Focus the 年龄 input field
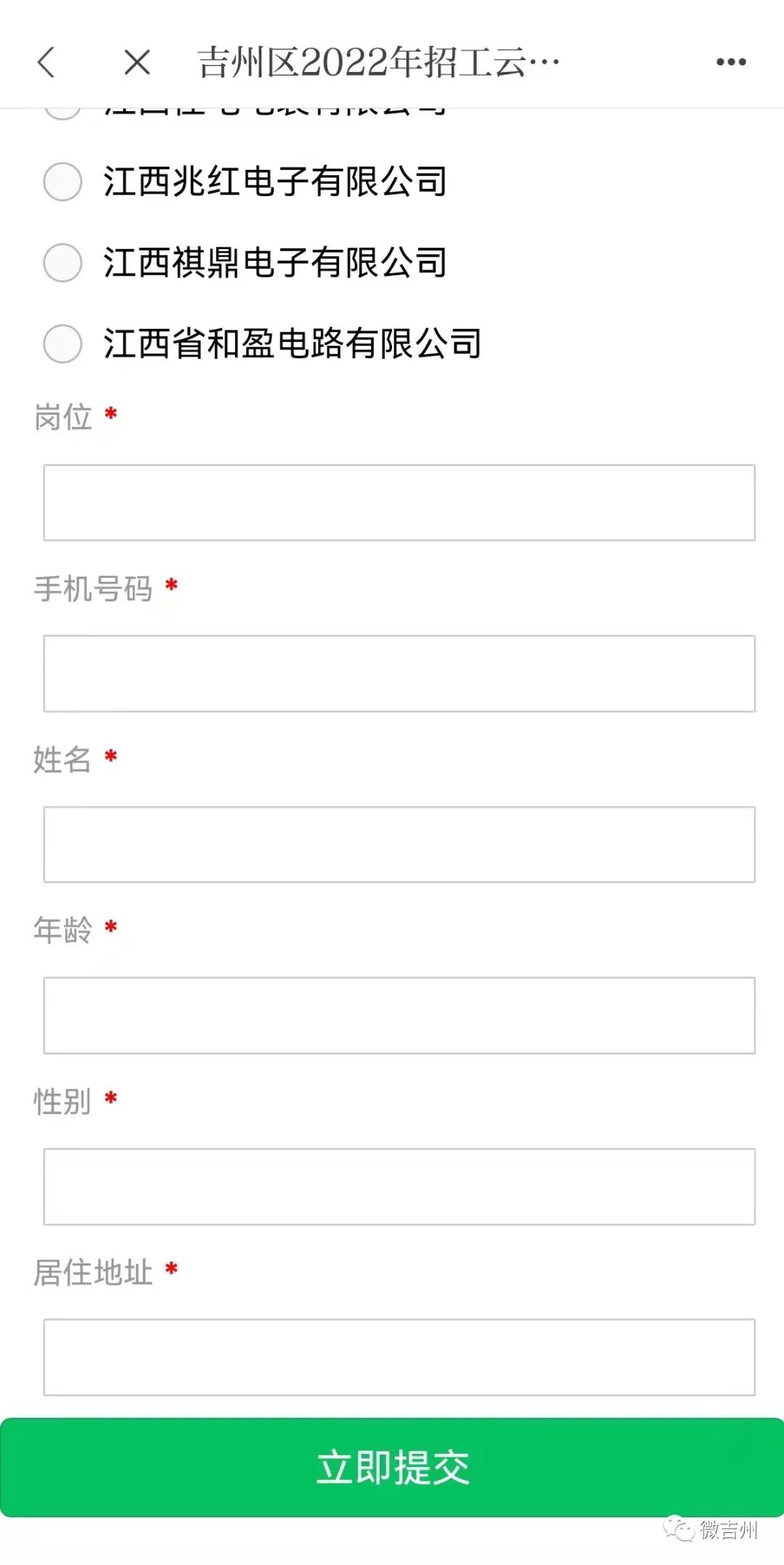 point(398,1015)
